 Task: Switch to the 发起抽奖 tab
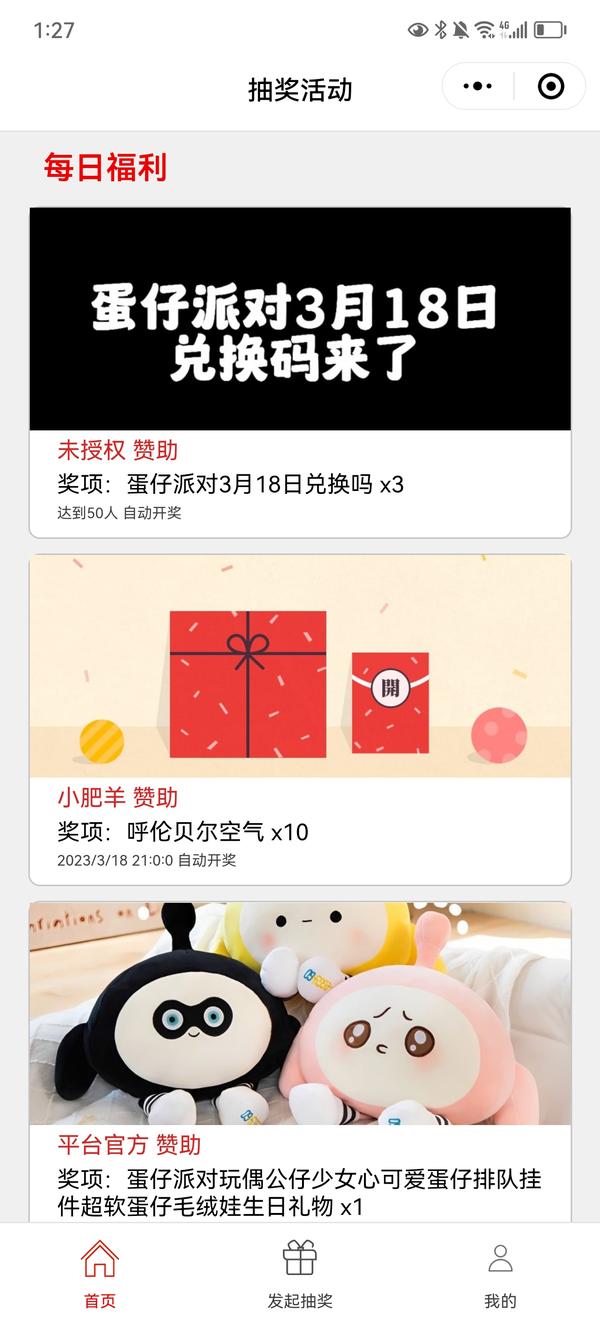[300, 1273]
